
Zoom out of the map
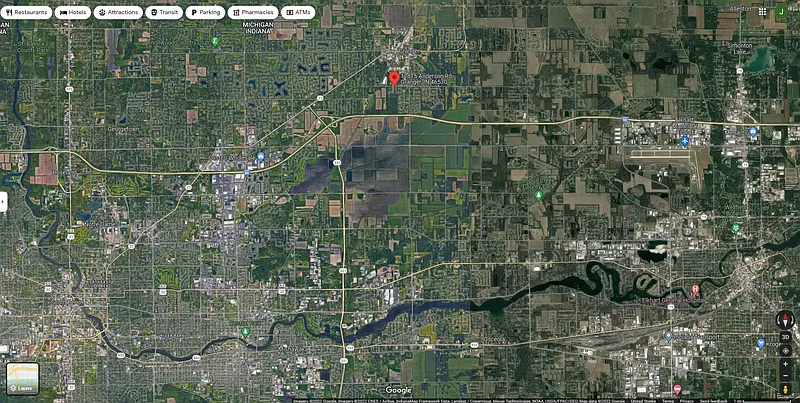pos(786,376)
